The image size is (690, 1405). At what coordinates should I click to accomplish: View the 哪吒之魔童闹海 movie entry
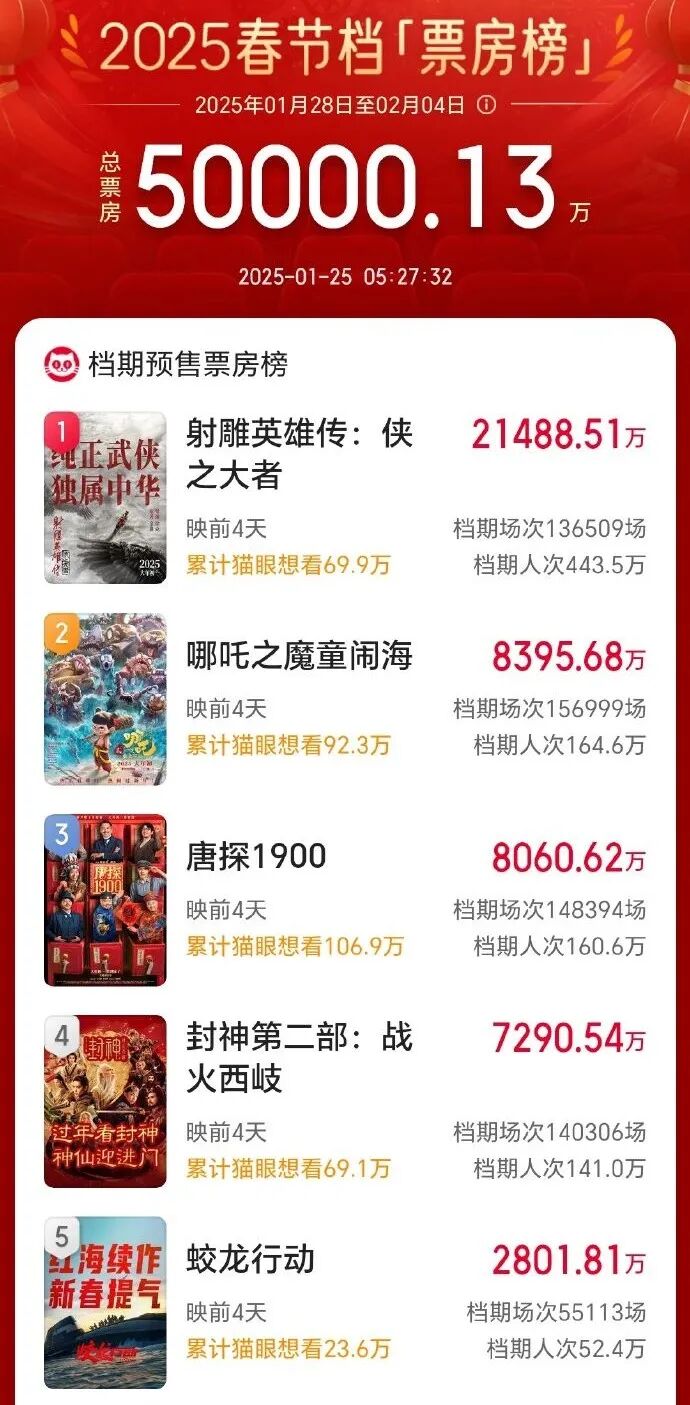click(x=299, y=656)
